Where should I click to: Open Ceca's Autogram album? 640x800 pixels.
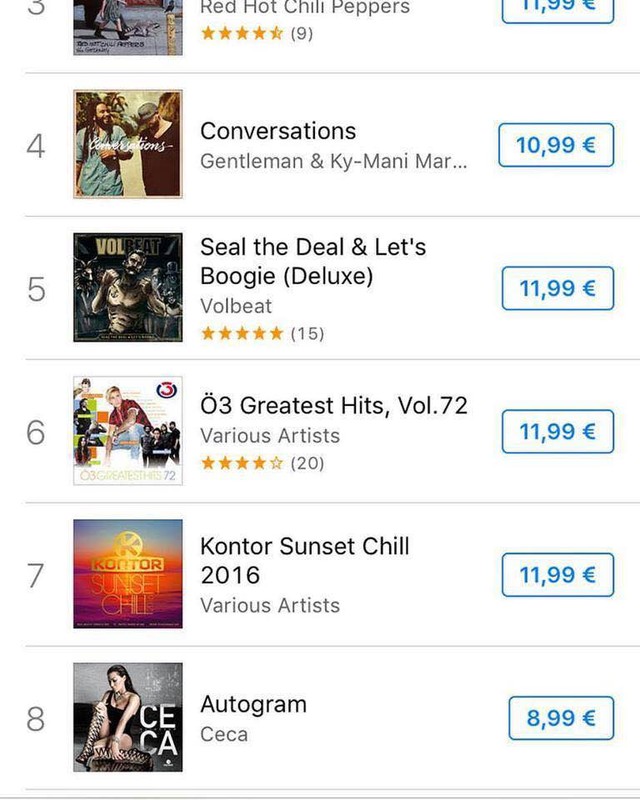253,704
